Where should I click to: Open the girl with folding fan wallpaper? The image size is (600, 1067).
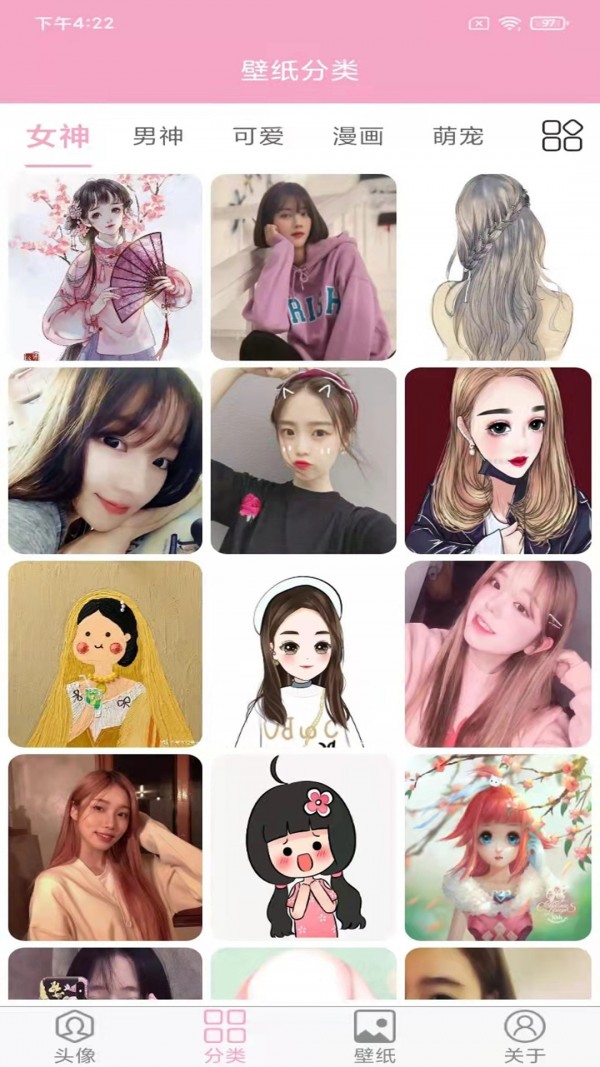105,267
